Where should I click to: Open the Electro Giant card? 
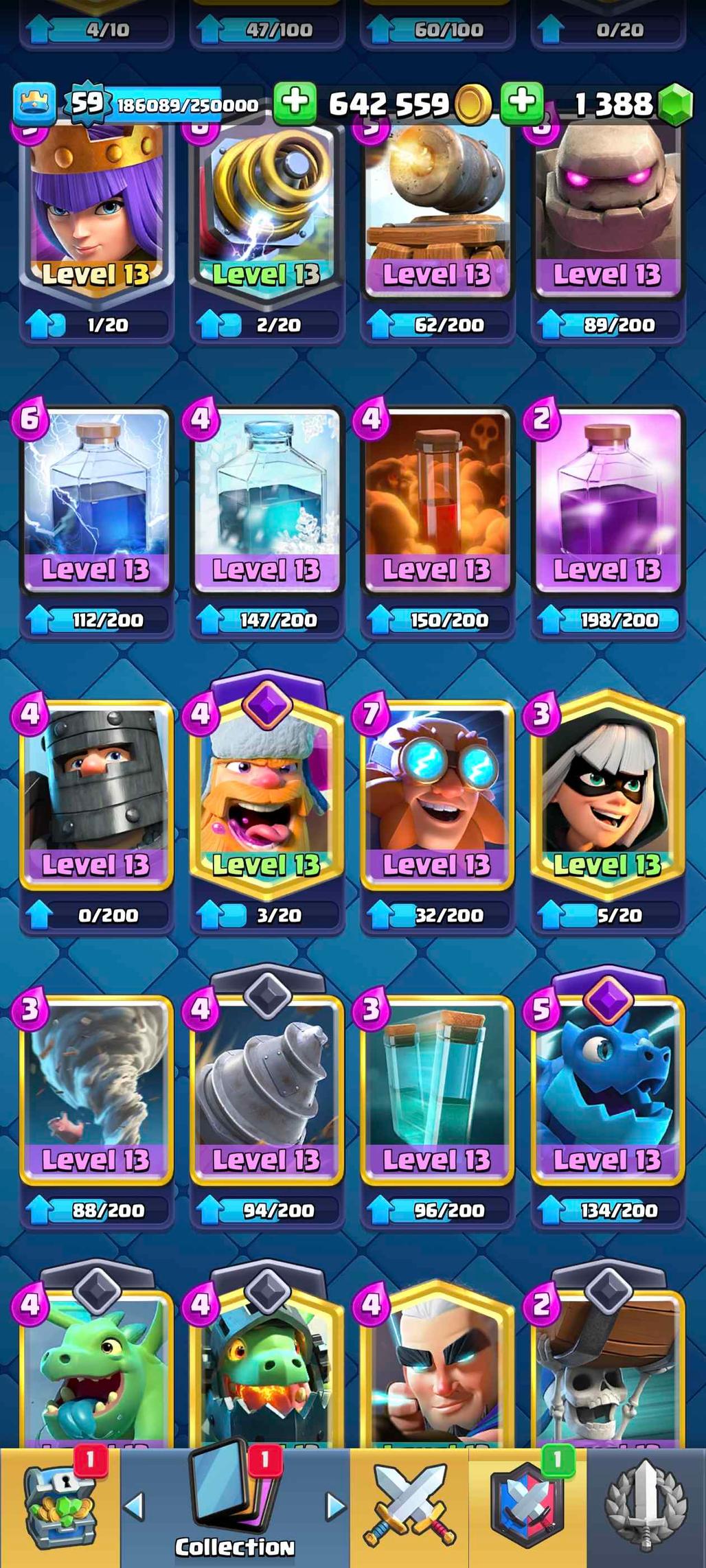pos(437,796)
